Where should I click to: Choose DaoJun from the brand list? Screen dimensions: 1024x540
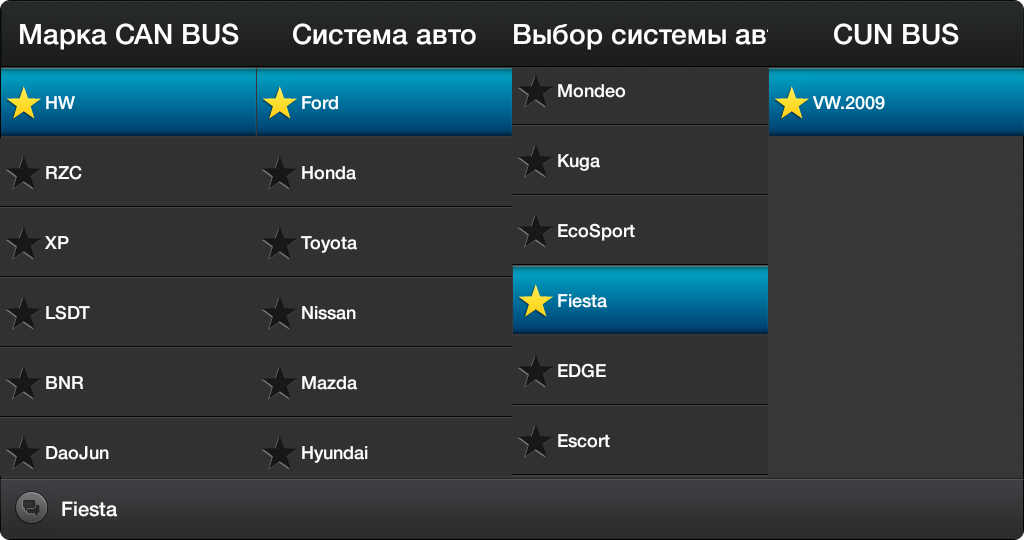(x=128, y=452)
